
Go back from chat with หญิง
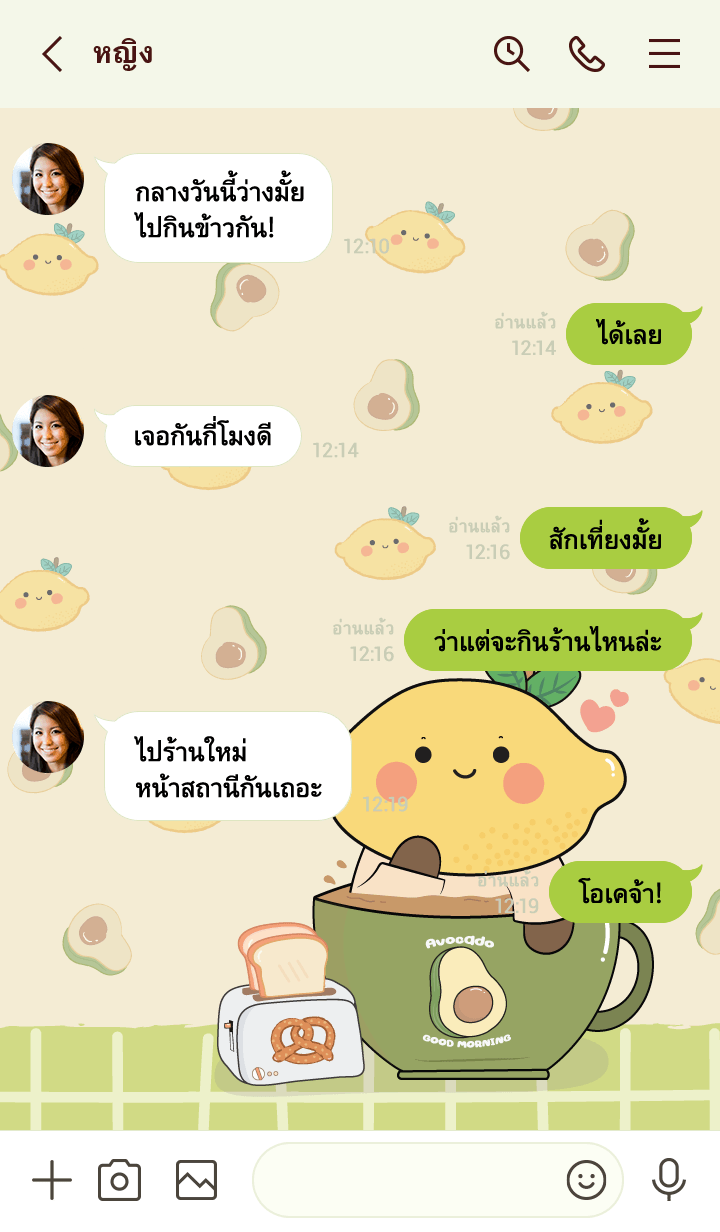coord(52,54)
